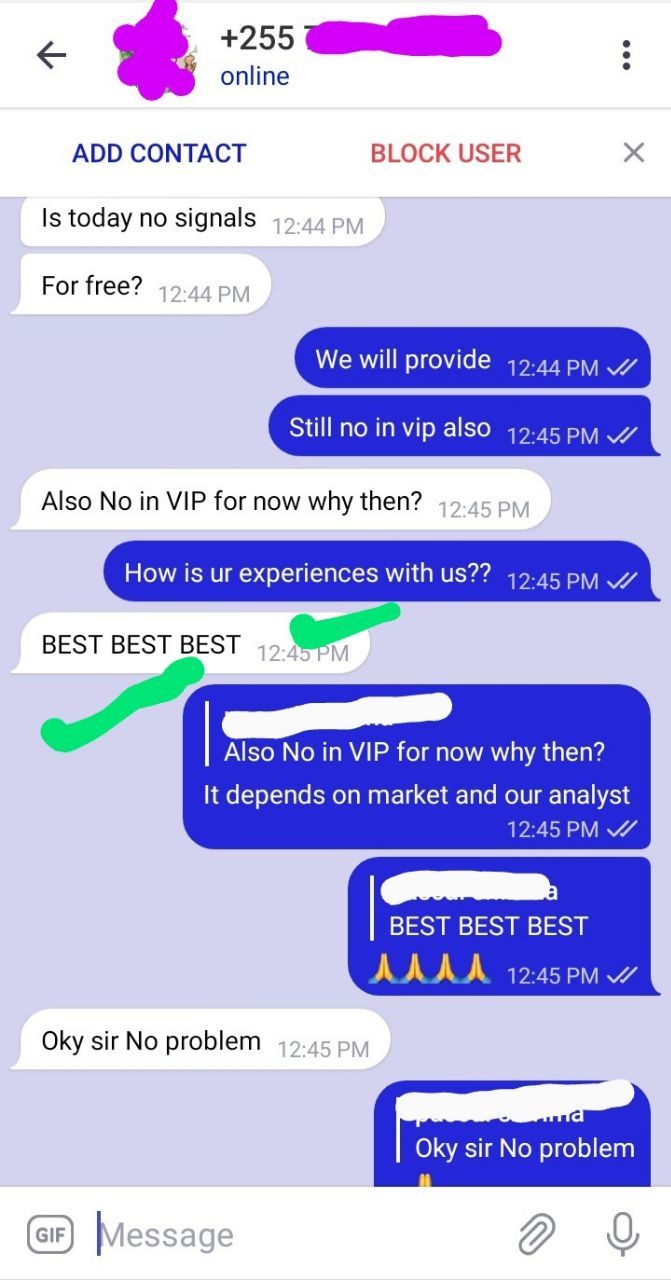Open the three-dot overflow menu
Viewport: 671px width, 1280px height.
[x=626, y=55]
